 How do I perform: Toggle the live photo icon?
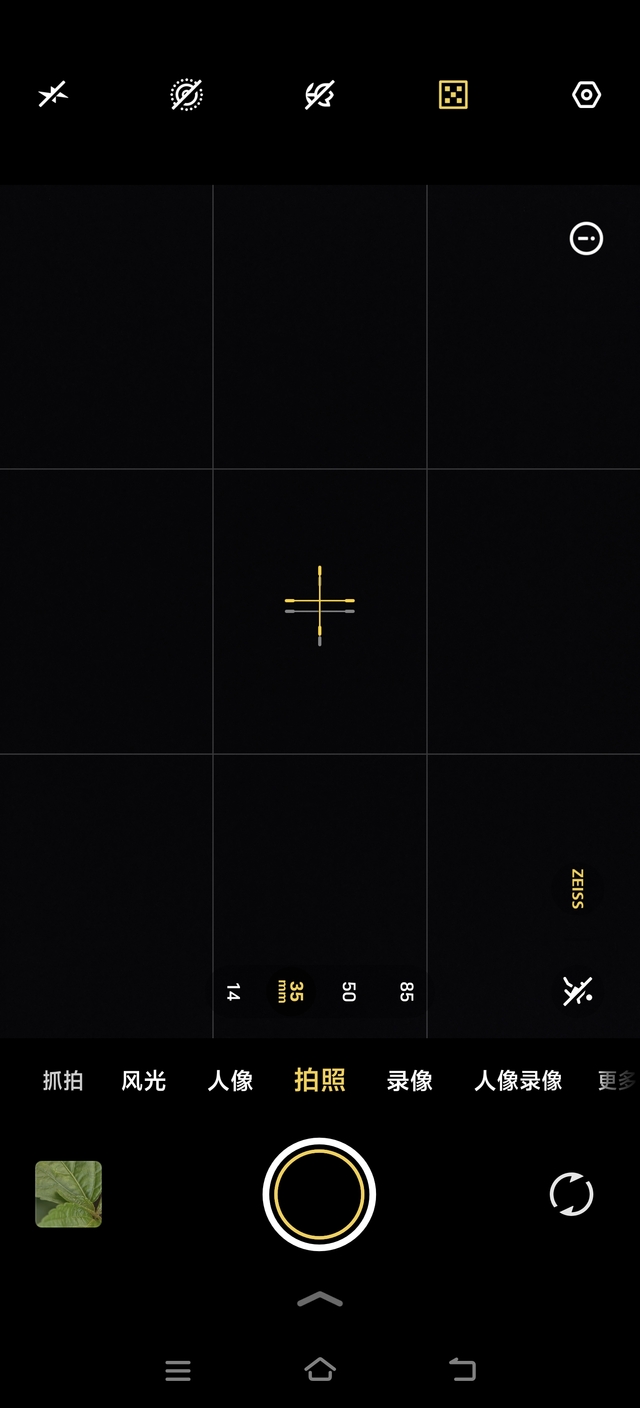click(186, 95)
